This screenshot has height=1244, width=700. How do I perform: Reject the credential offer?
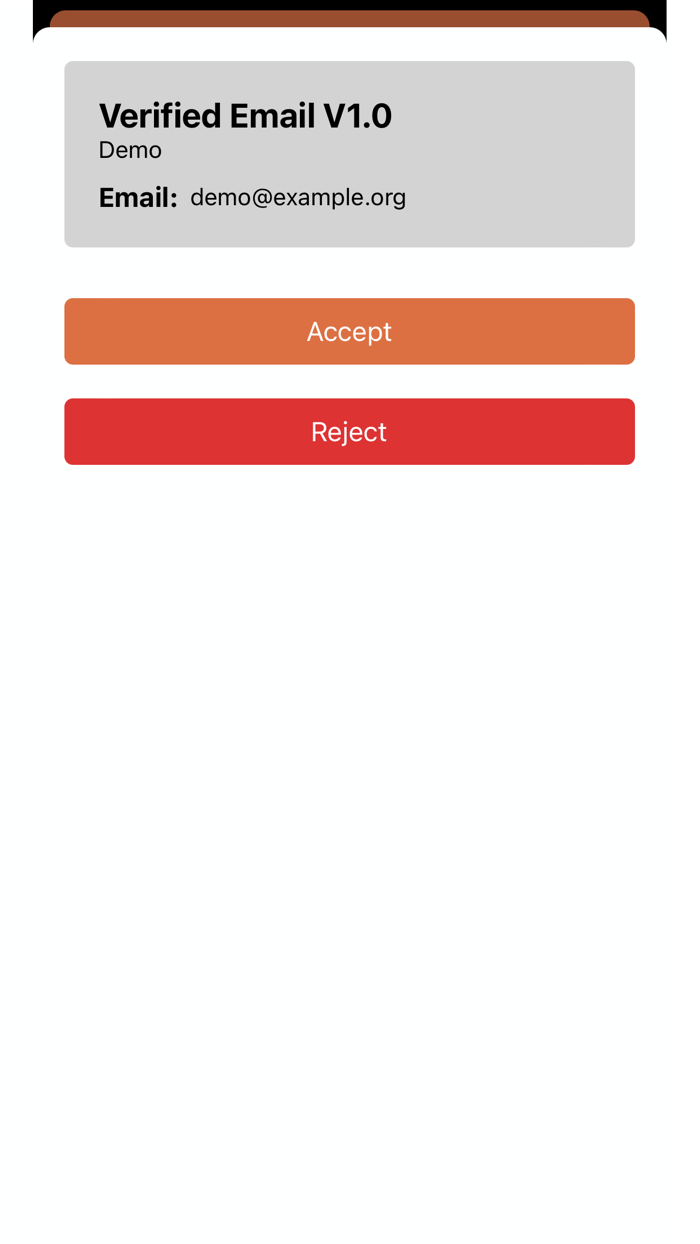tap(349, 432)
